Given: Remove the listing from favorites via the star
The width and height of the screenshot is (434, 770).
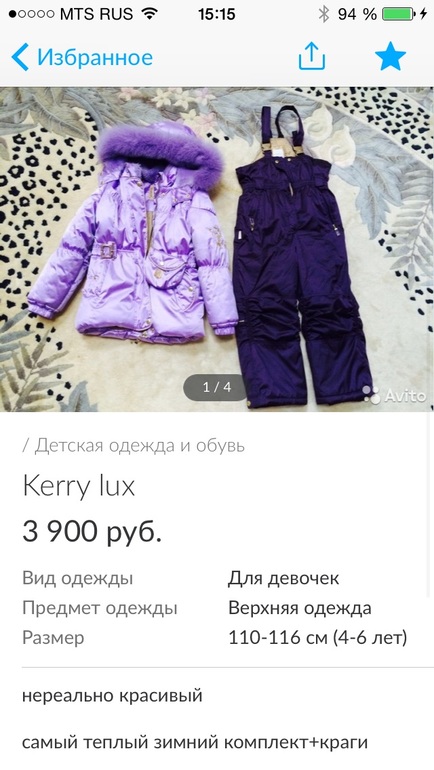Looking at the screenshot, I should [390, 56].
